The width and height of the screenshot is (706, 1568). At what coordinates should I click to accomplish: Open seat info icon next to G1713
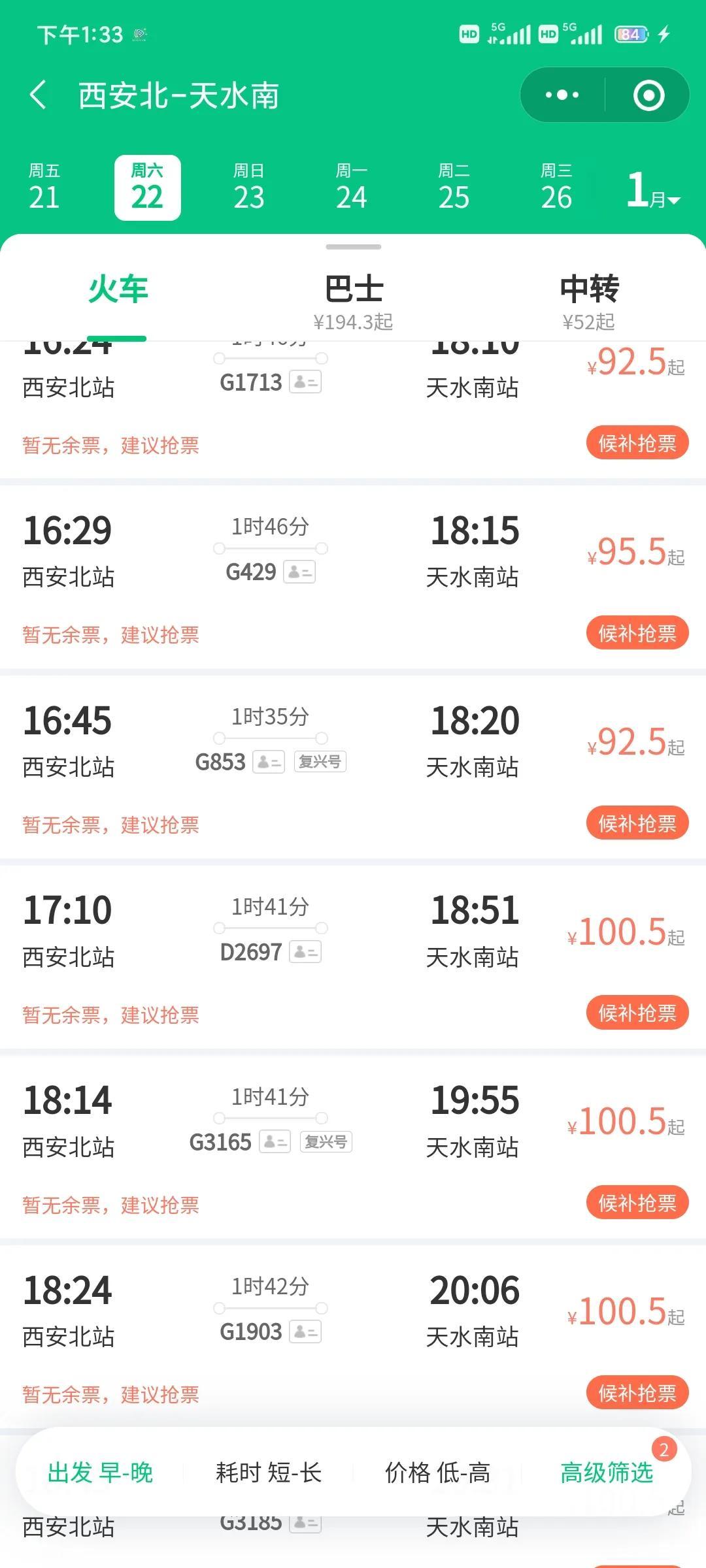point(307,382)
